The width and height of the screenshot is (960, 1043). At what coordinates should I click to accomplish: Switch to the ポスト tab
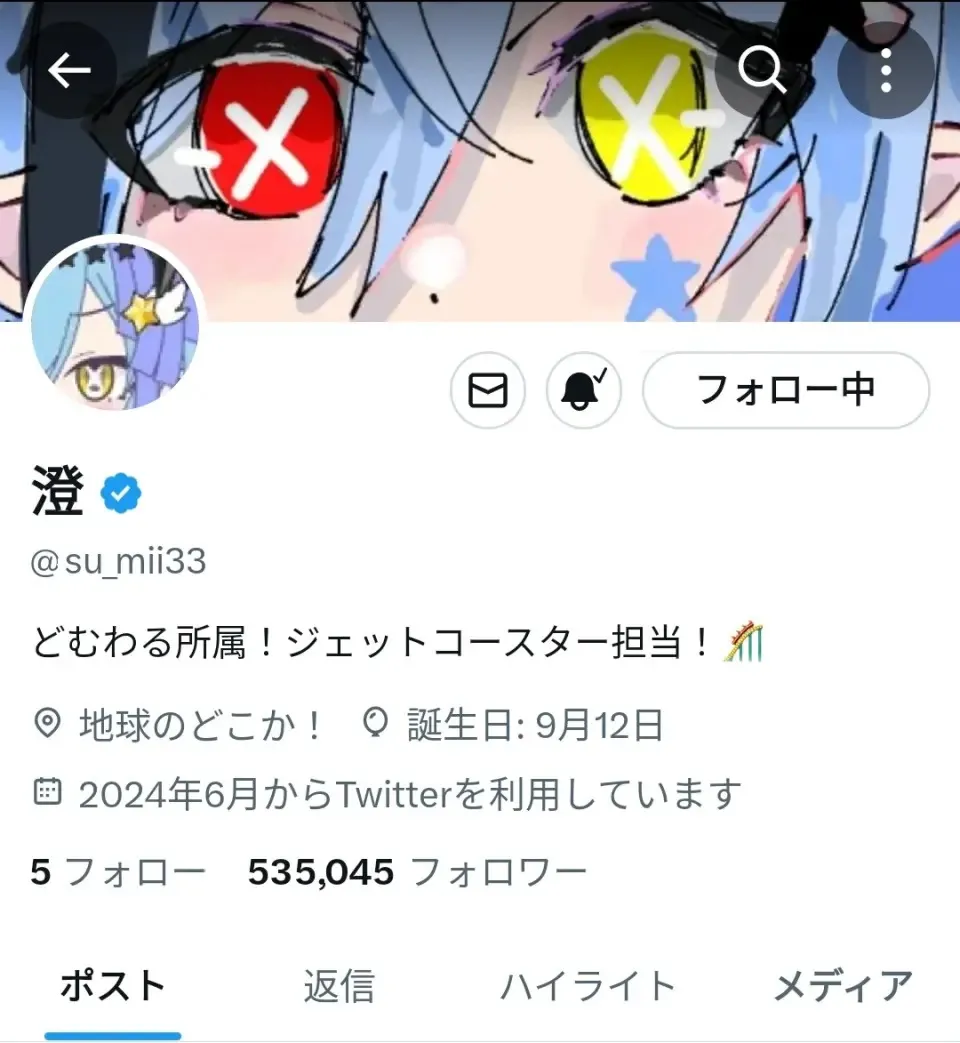click(113, 987)
